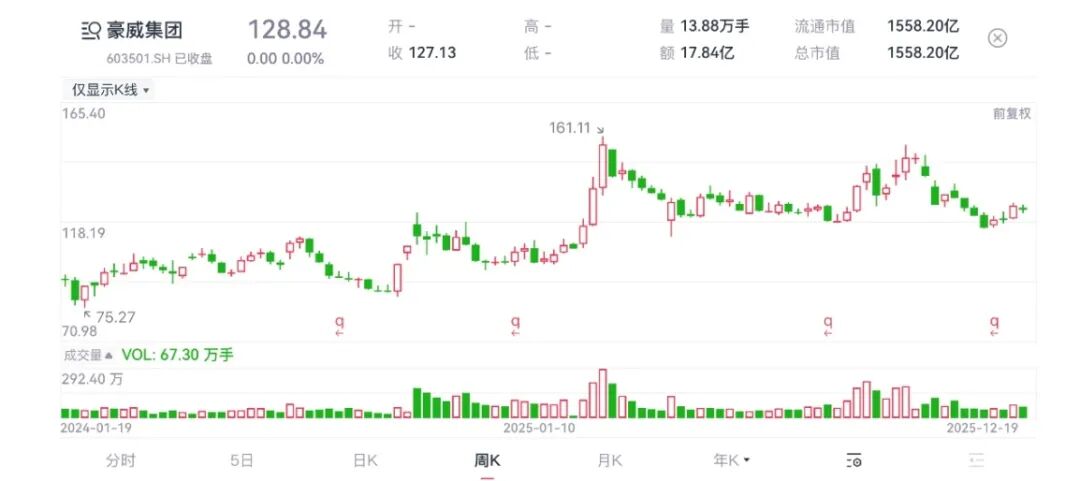
Task: Close the landscape chart view
Action: click(997, 38)
